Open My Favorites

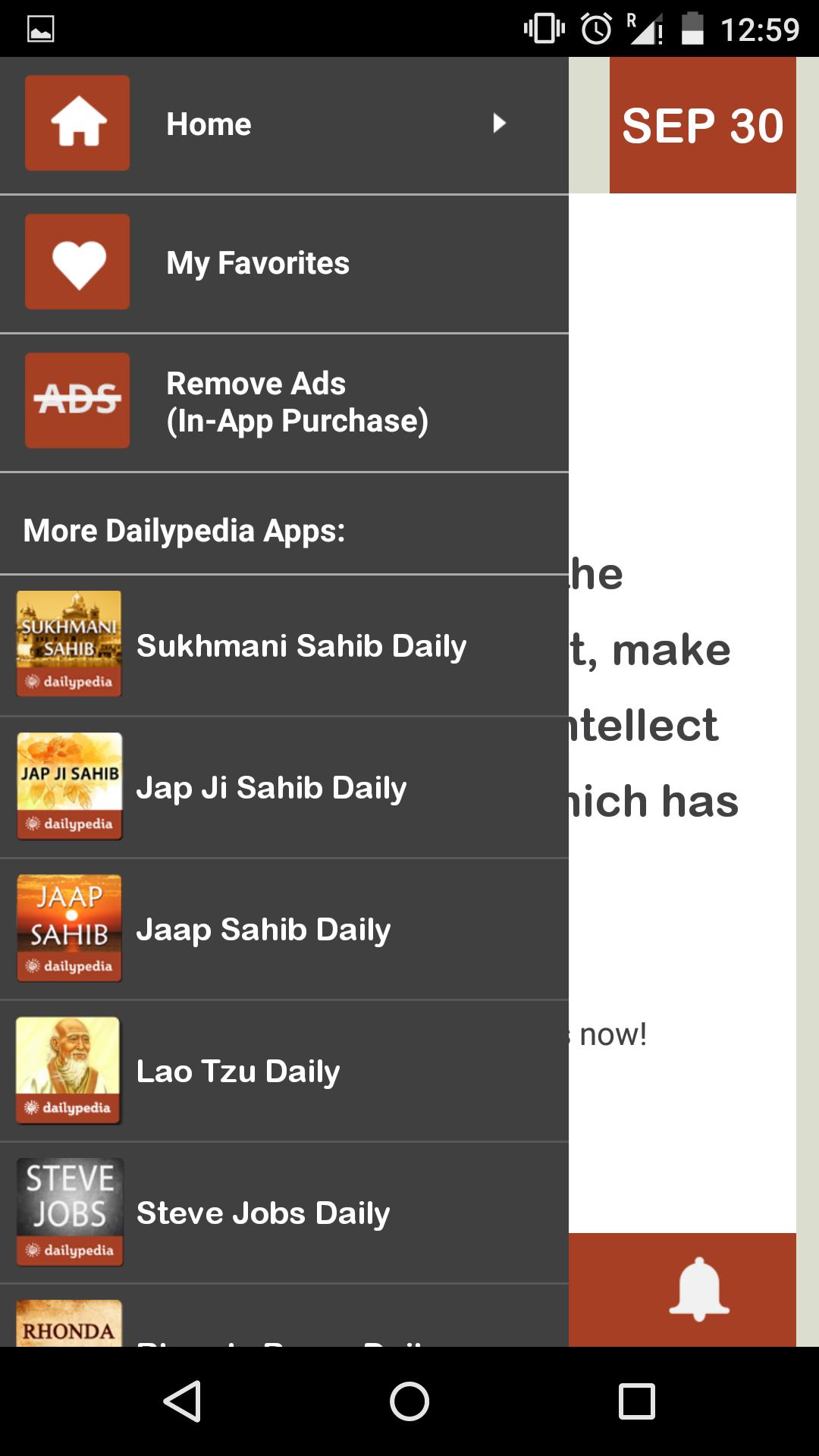coord(284,263)
